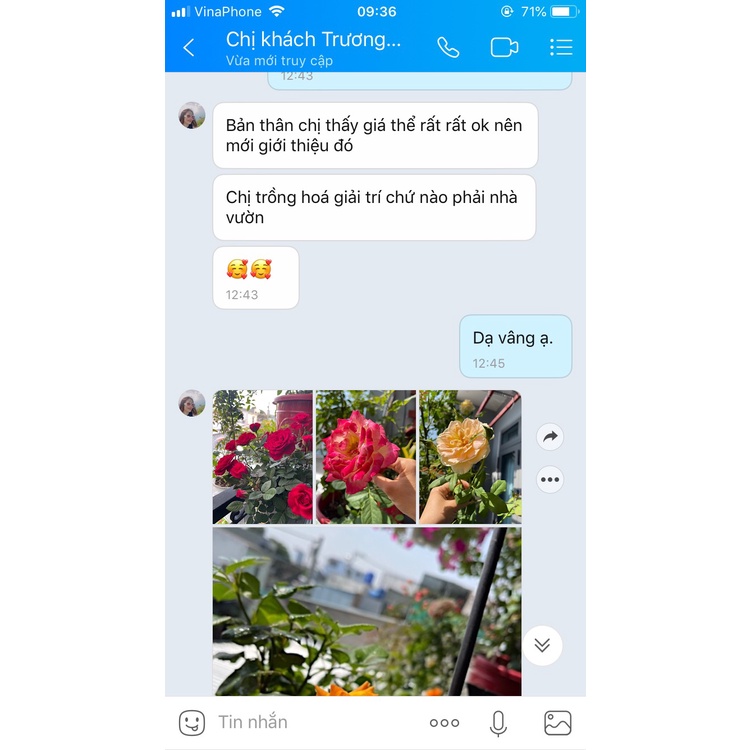This screenshot has height=750, width=750.
Task: Forward the shared photos
Action: [550, 437]
